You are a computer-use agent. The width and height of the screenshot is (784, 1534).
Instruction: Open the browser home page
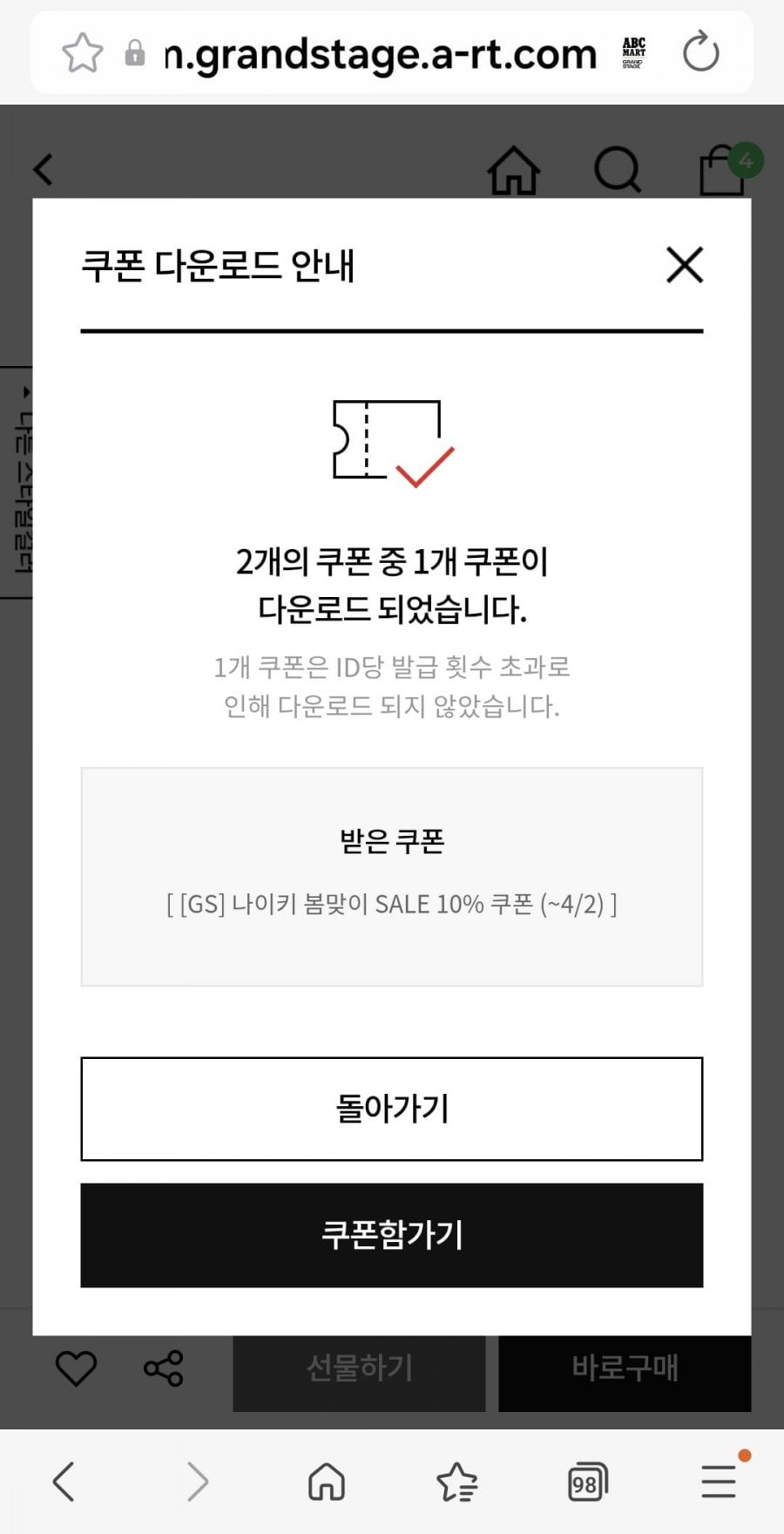coord(327,1482)
